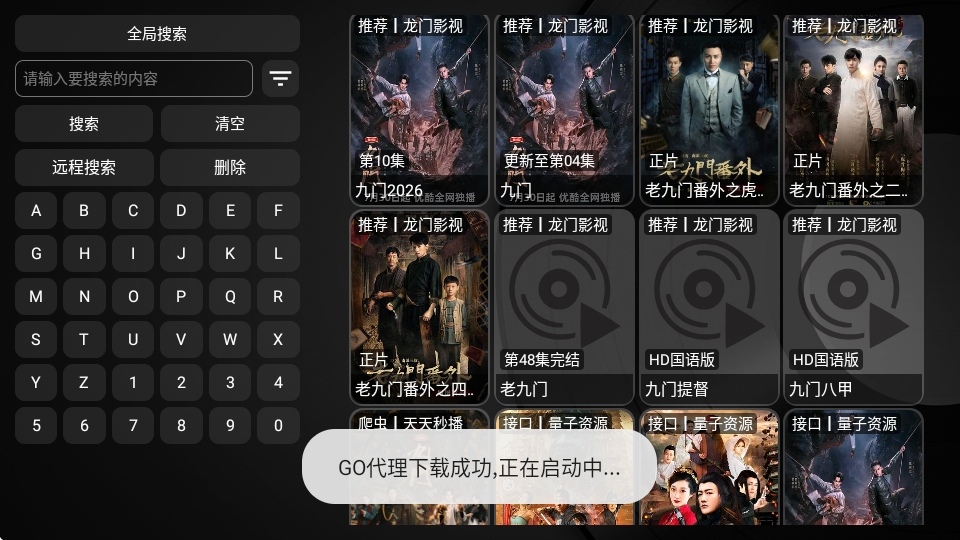Type letter J on the keypad
Image resolution: width=960 pixels, height=540 pixels.
pyautogui.click(x=181, y=253)
